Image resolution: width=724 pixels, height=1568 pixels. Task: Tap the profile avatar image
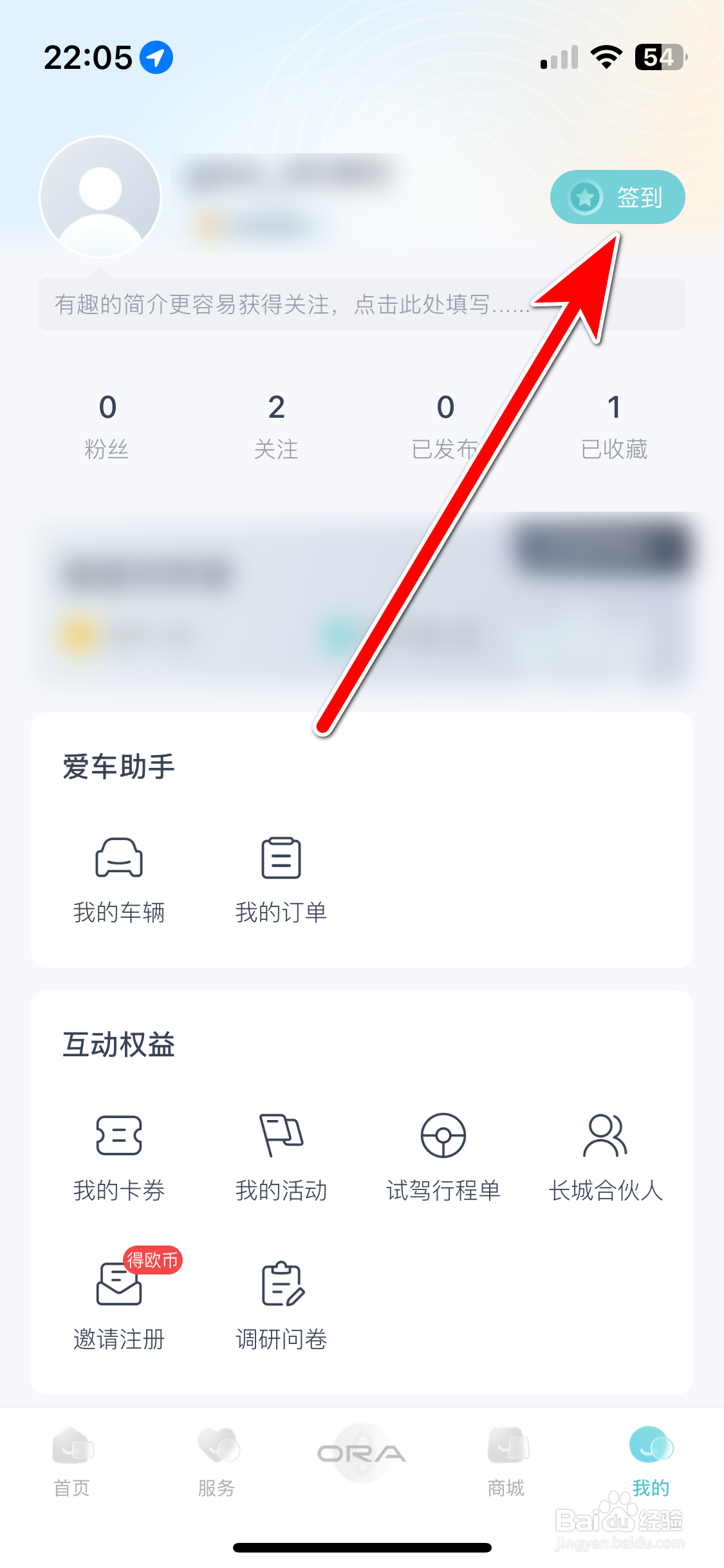100,196
